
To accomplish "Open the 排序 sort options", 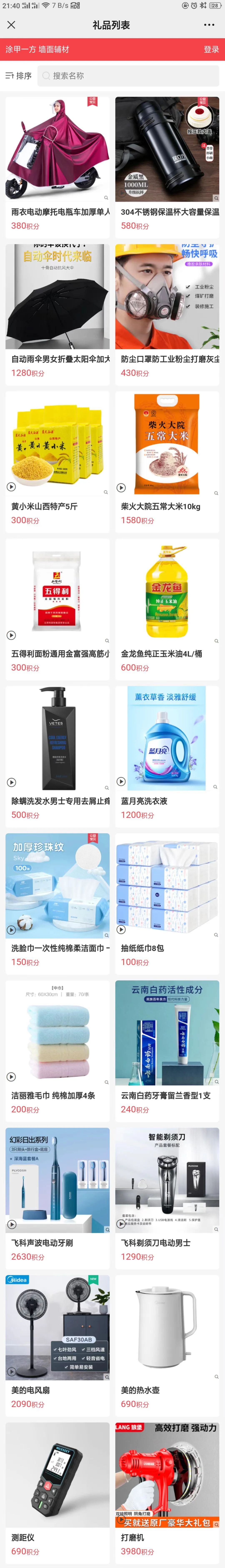I will (x=18, y=75).
